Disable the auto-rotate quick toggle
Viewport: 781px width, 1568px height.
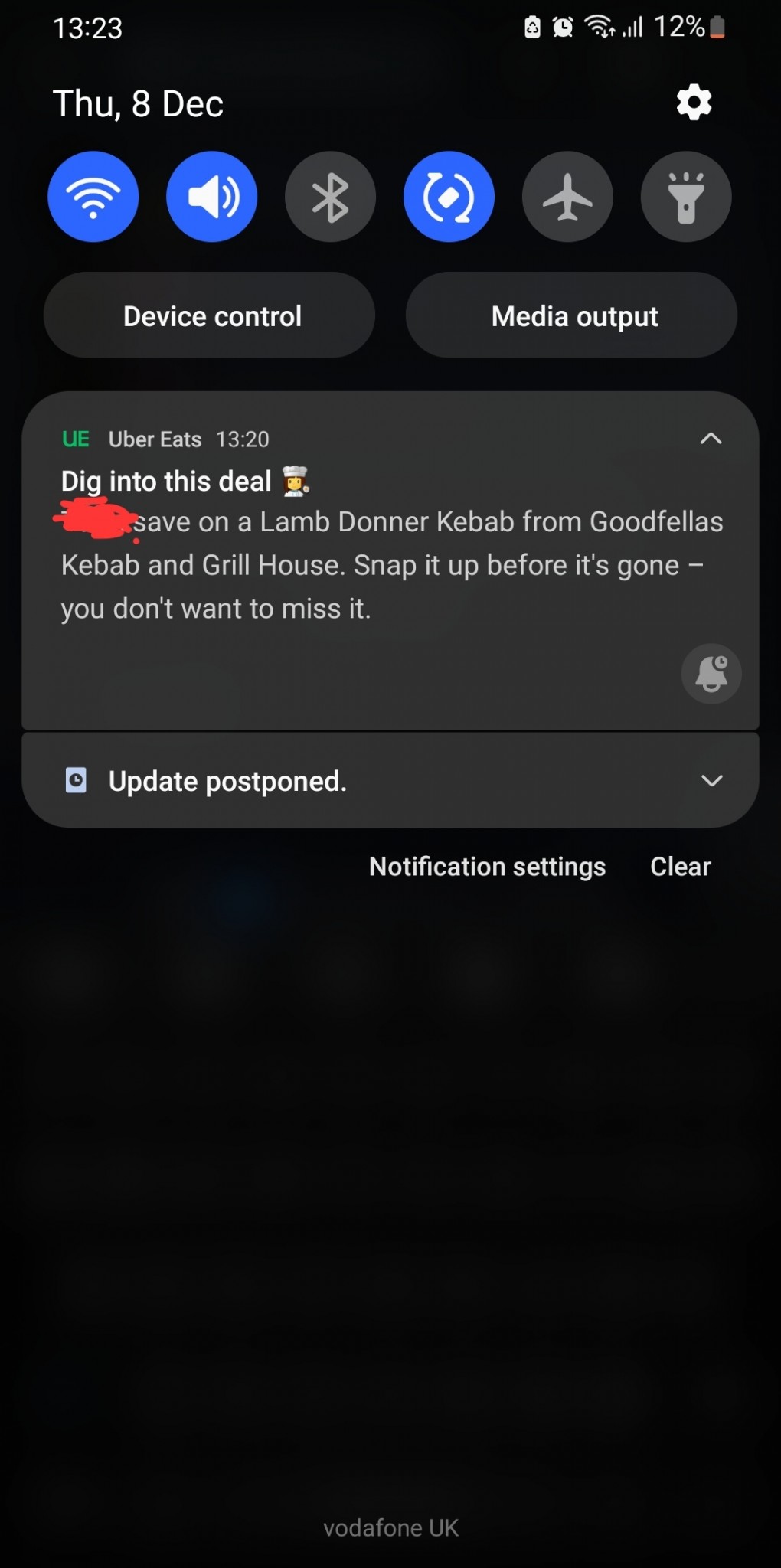tap(449, 197)
